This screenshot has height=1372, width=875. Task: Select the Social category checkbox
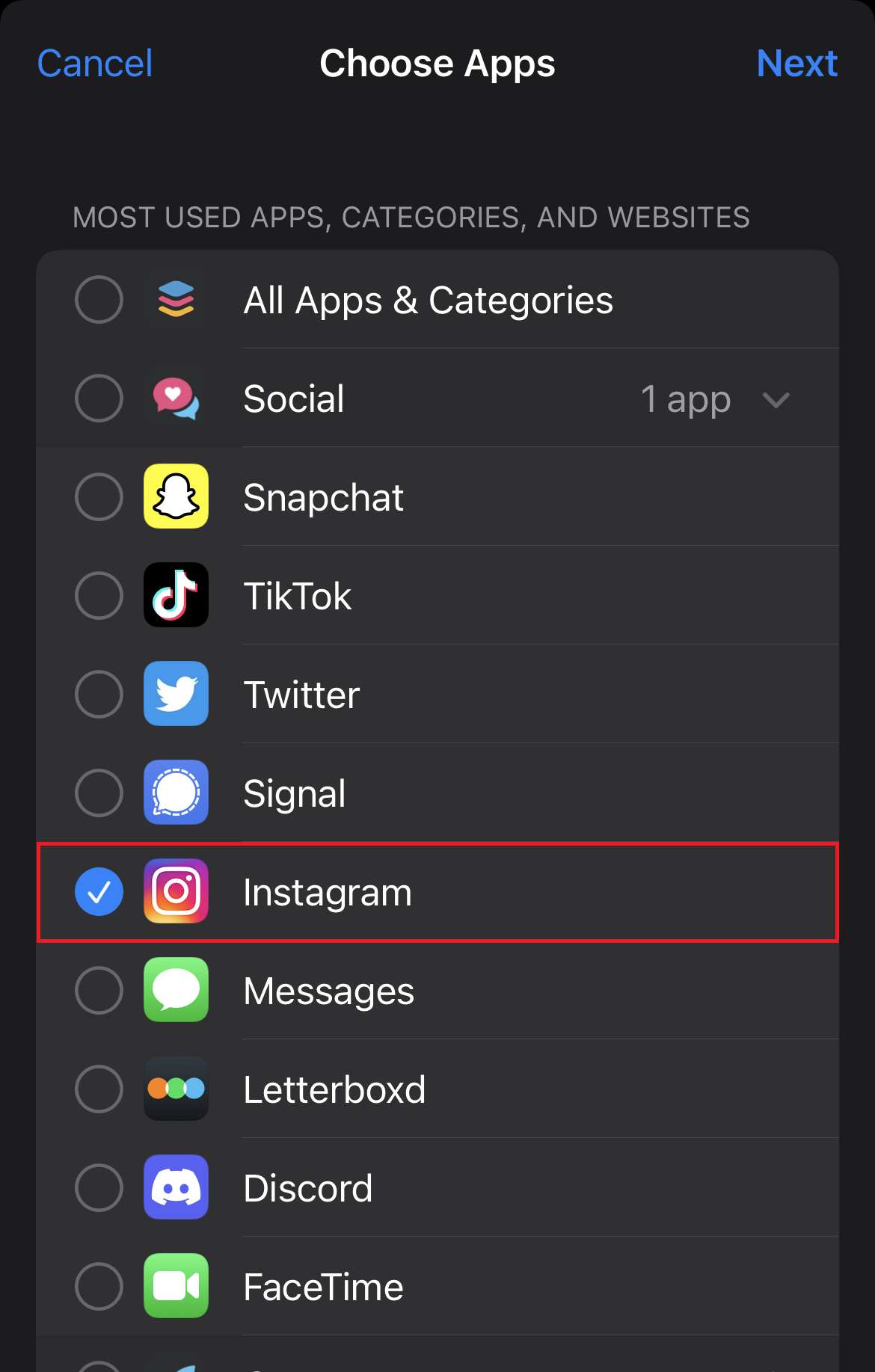click(x=99, y=399)
